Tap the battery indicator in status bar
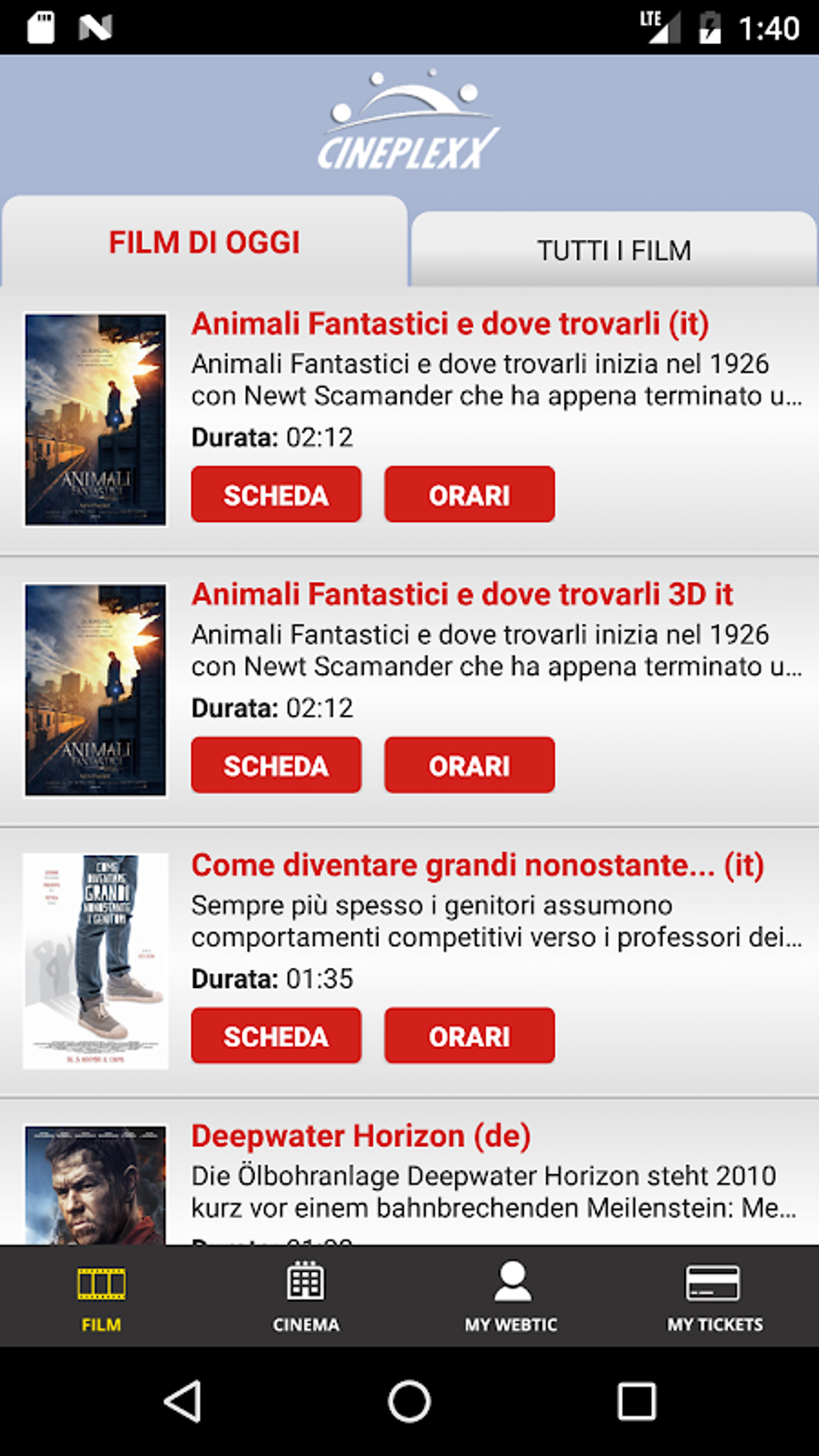Image resolution: width=819 pixels, height=1456 pixels. (711, 27)
